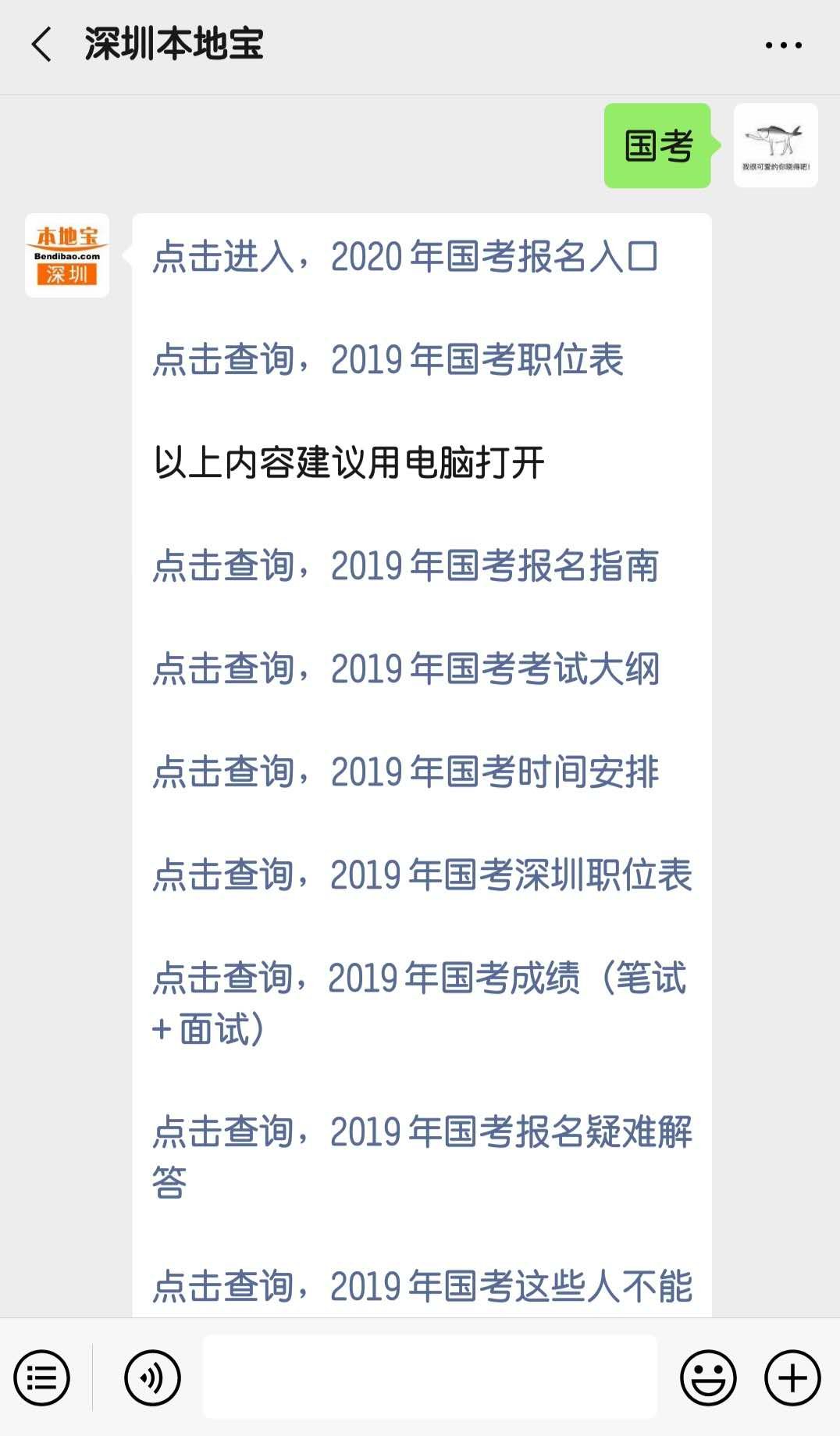Open the 2019年国考考试大纲 link
Screen dimensions: 840x1436
coord(406,668)
